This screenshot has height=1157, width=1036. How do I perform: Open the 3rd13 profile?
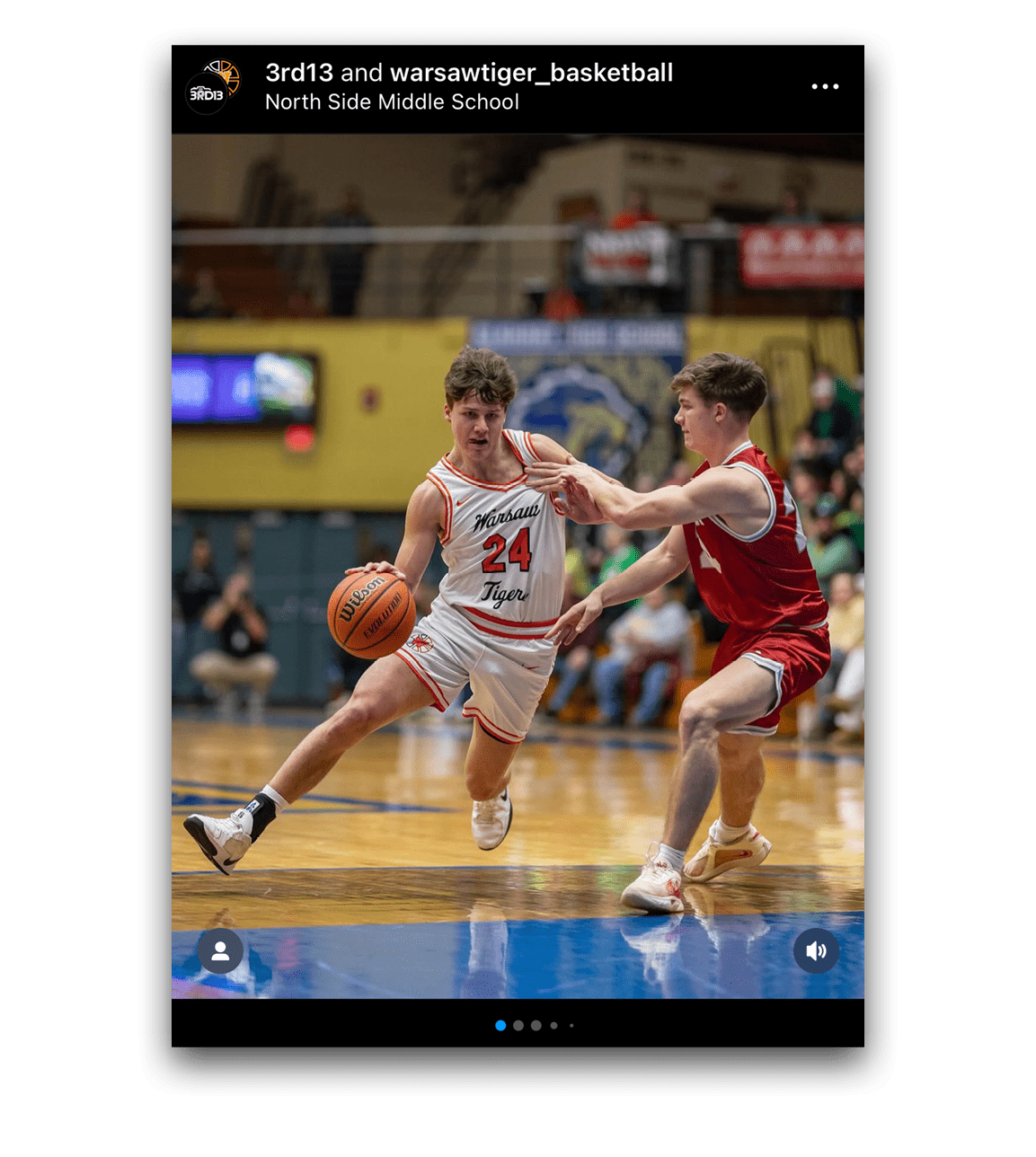[298, 73]
